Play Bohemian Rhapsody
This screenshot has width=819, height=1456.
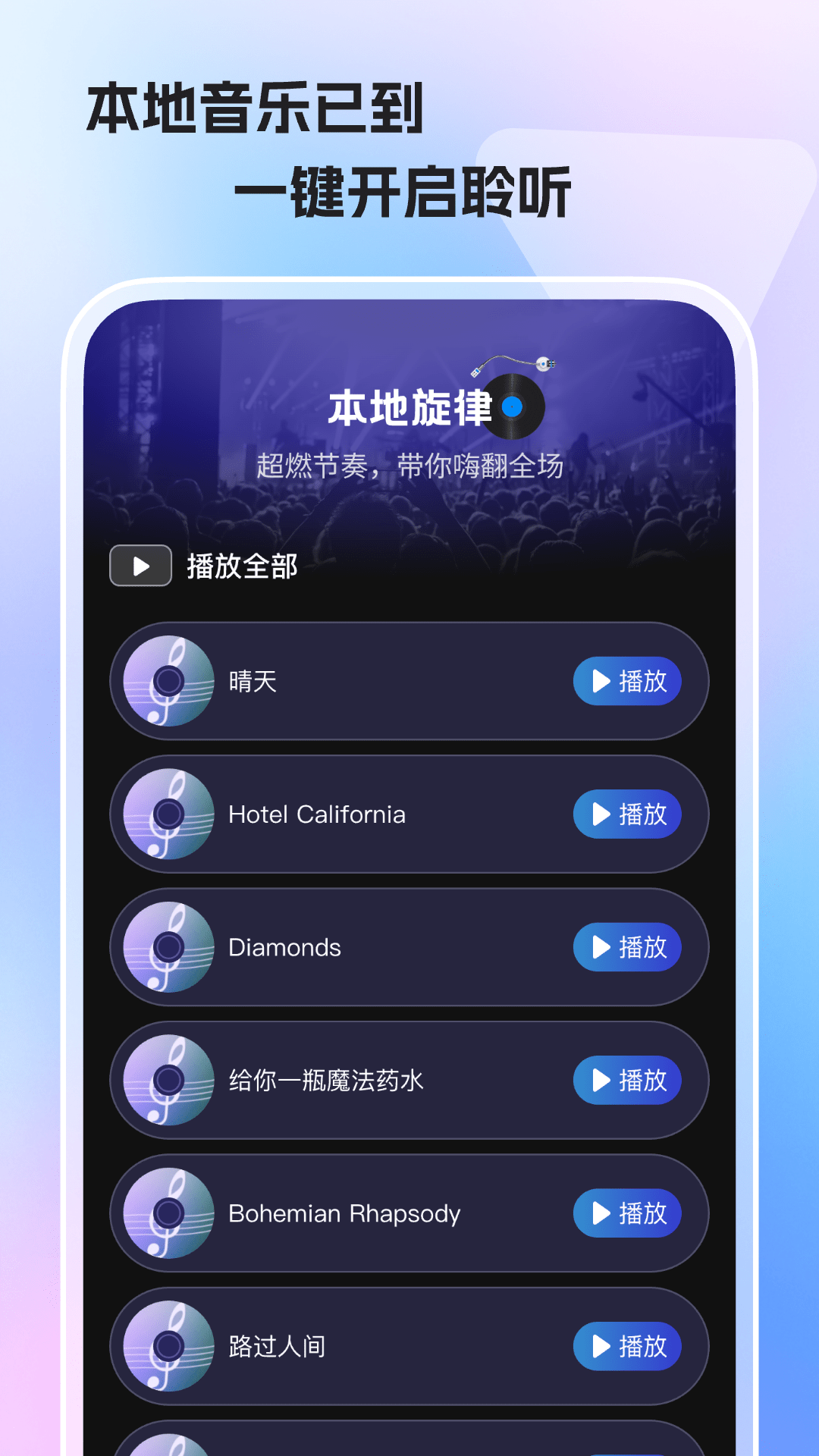point(627,1213)
